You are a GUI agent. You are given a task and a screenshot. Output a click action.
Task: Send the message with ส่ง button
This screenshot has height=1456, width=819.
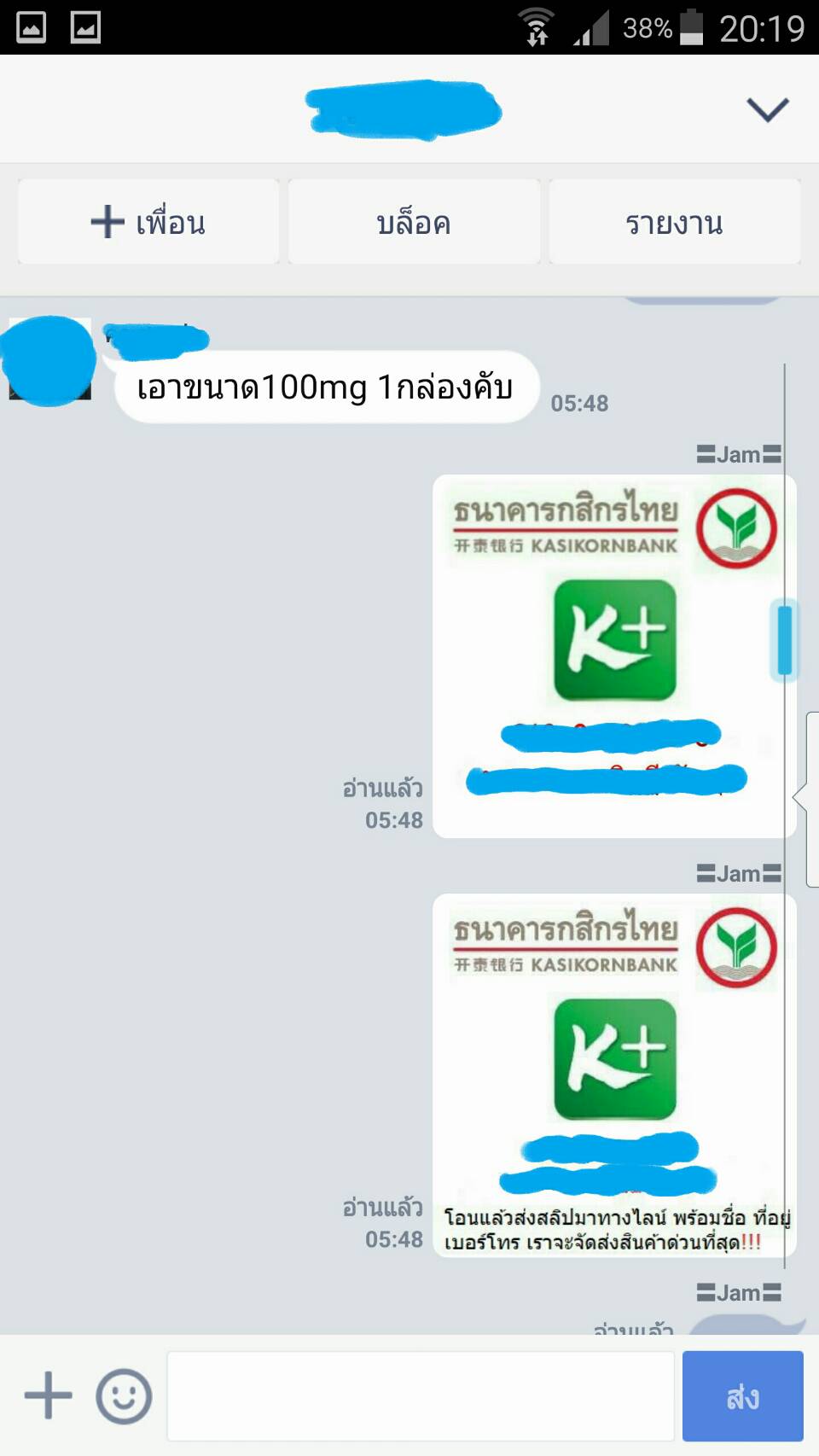point(742,1396)
